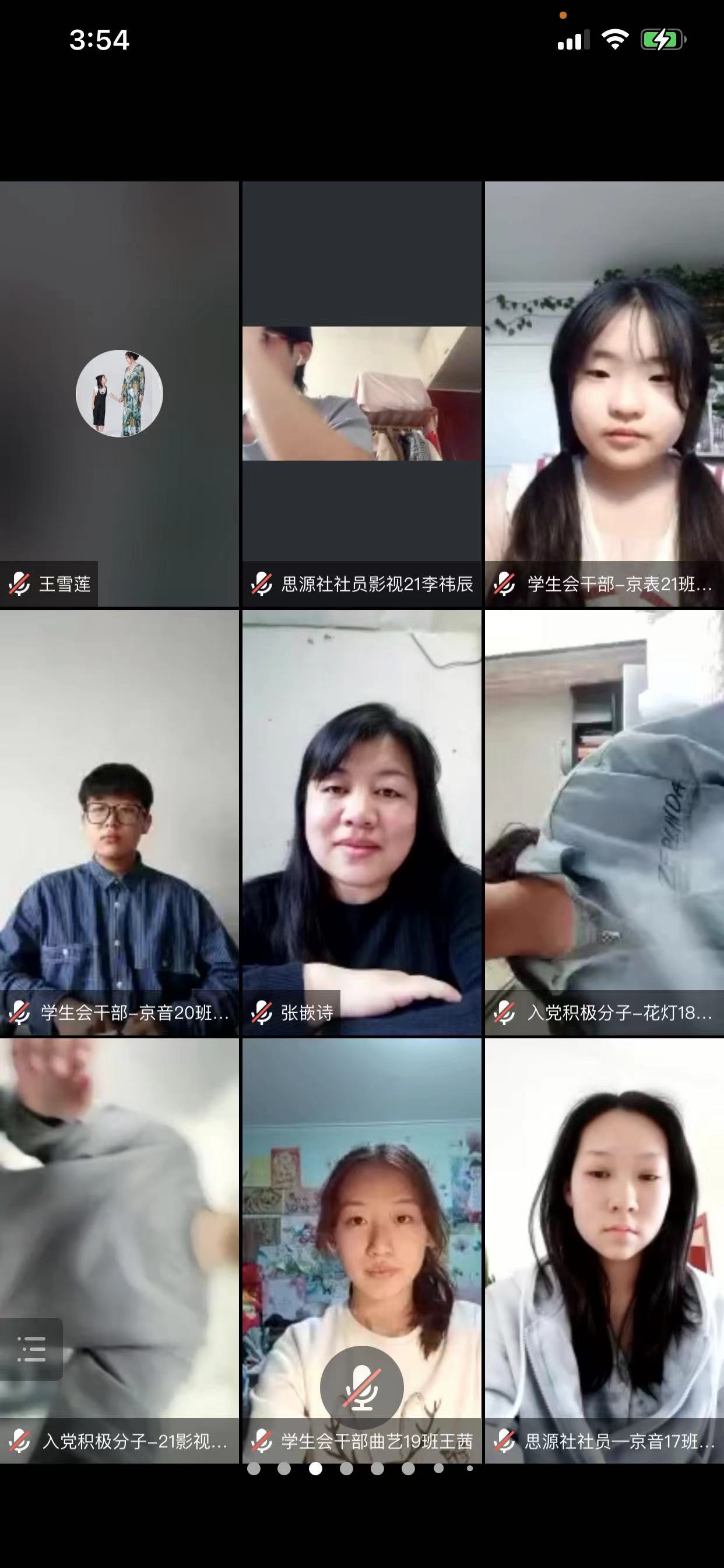The width and height of the screenshot is (724, 1568).
Task: Open the video tile of 思源社社员影视21李祎辰
Action: pos(362,394)
